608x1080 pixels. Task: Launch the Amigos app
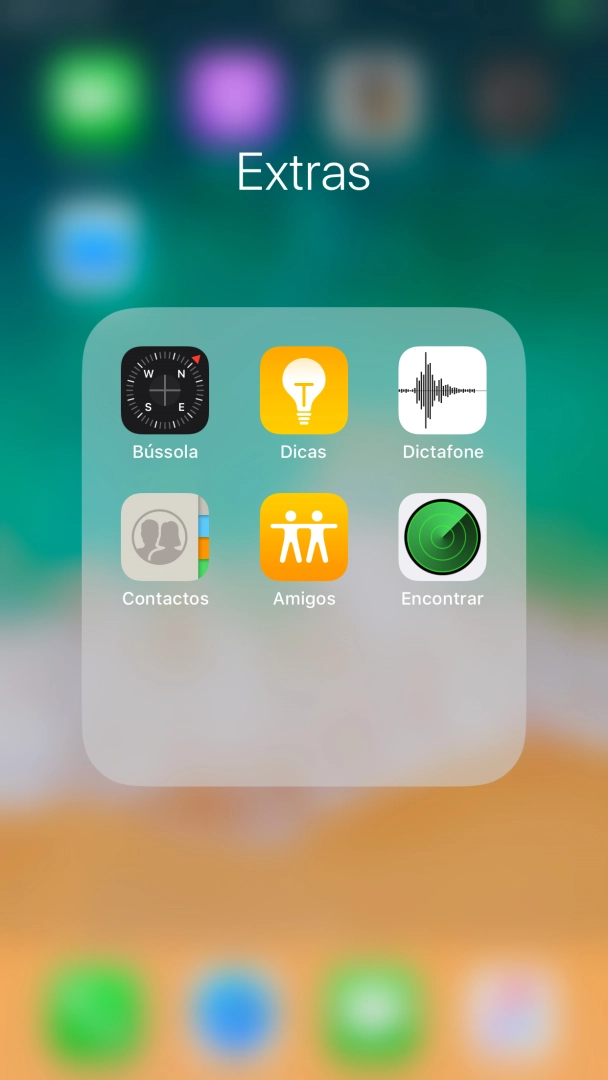[304, 537]
